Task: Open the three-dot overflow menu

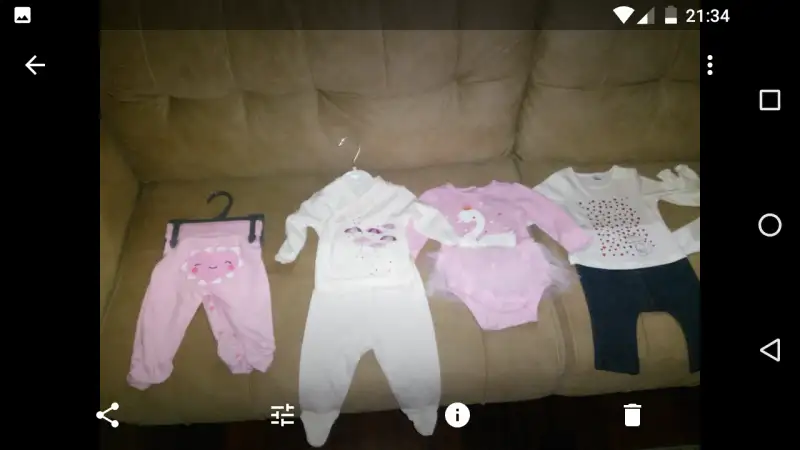Action: (x=710, y=65)
